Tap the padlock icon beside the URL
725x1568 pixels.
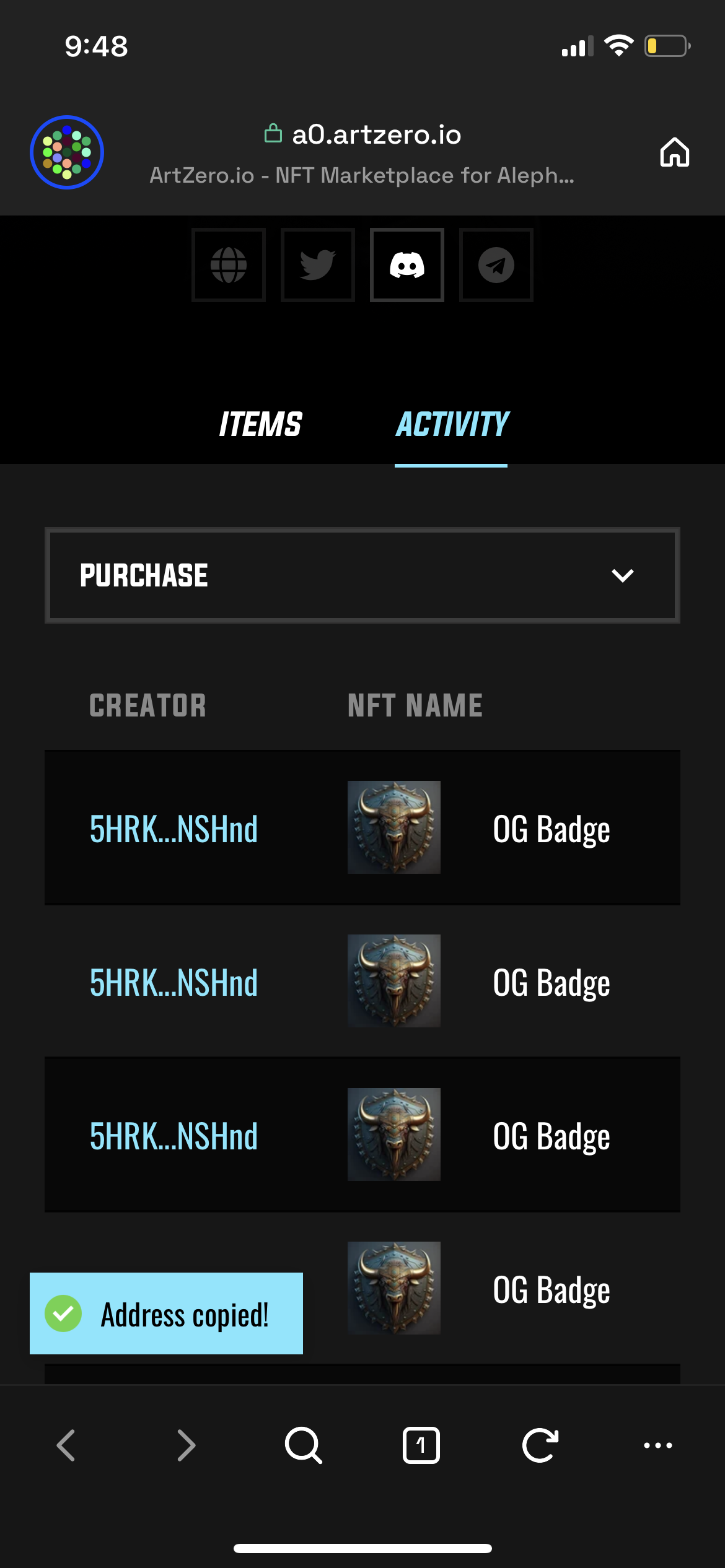pyautogui.click(x=273, y=133)
